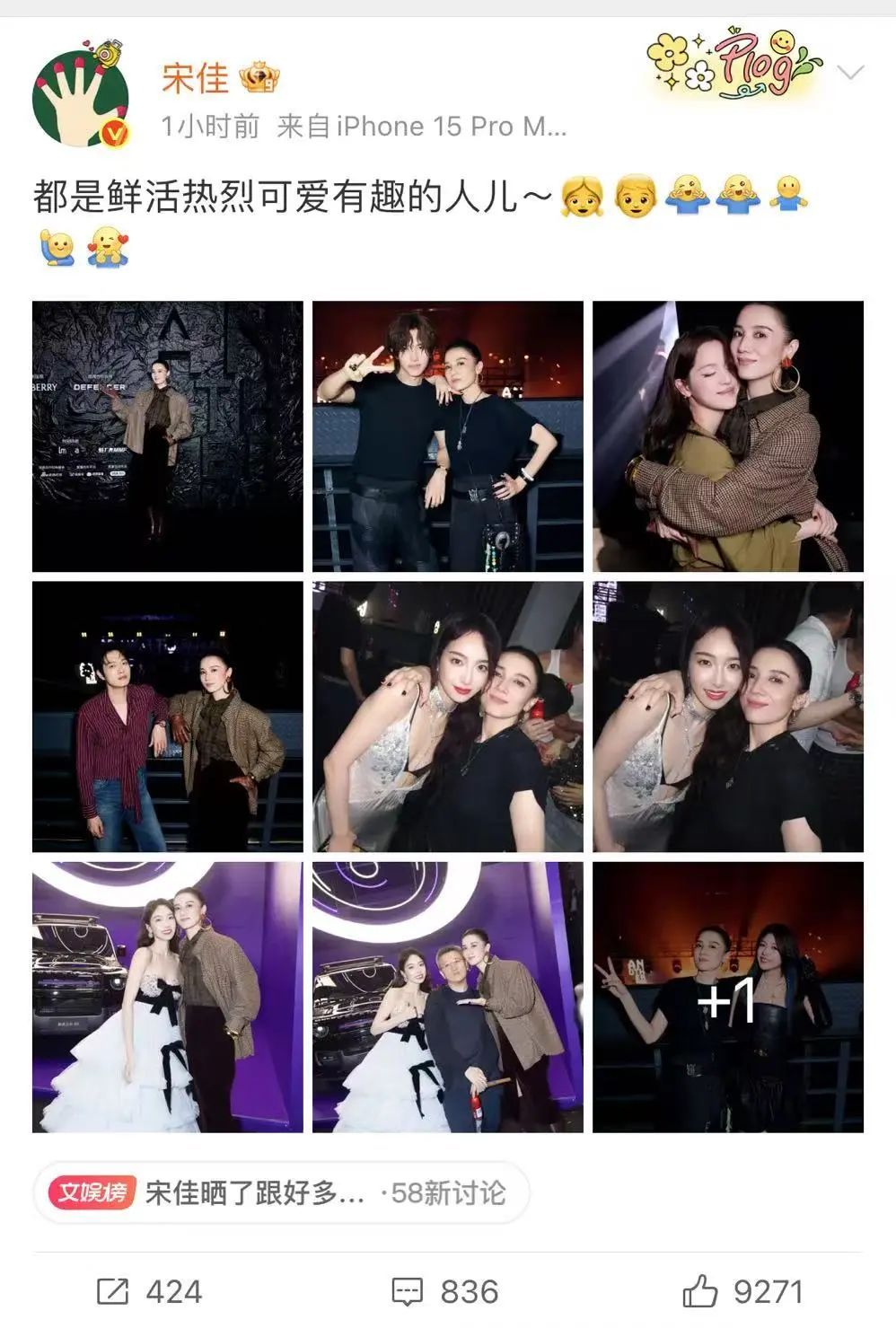
Task: Open the red carpet photo with DEFENDER backdrop
Action: click(168, 436)
